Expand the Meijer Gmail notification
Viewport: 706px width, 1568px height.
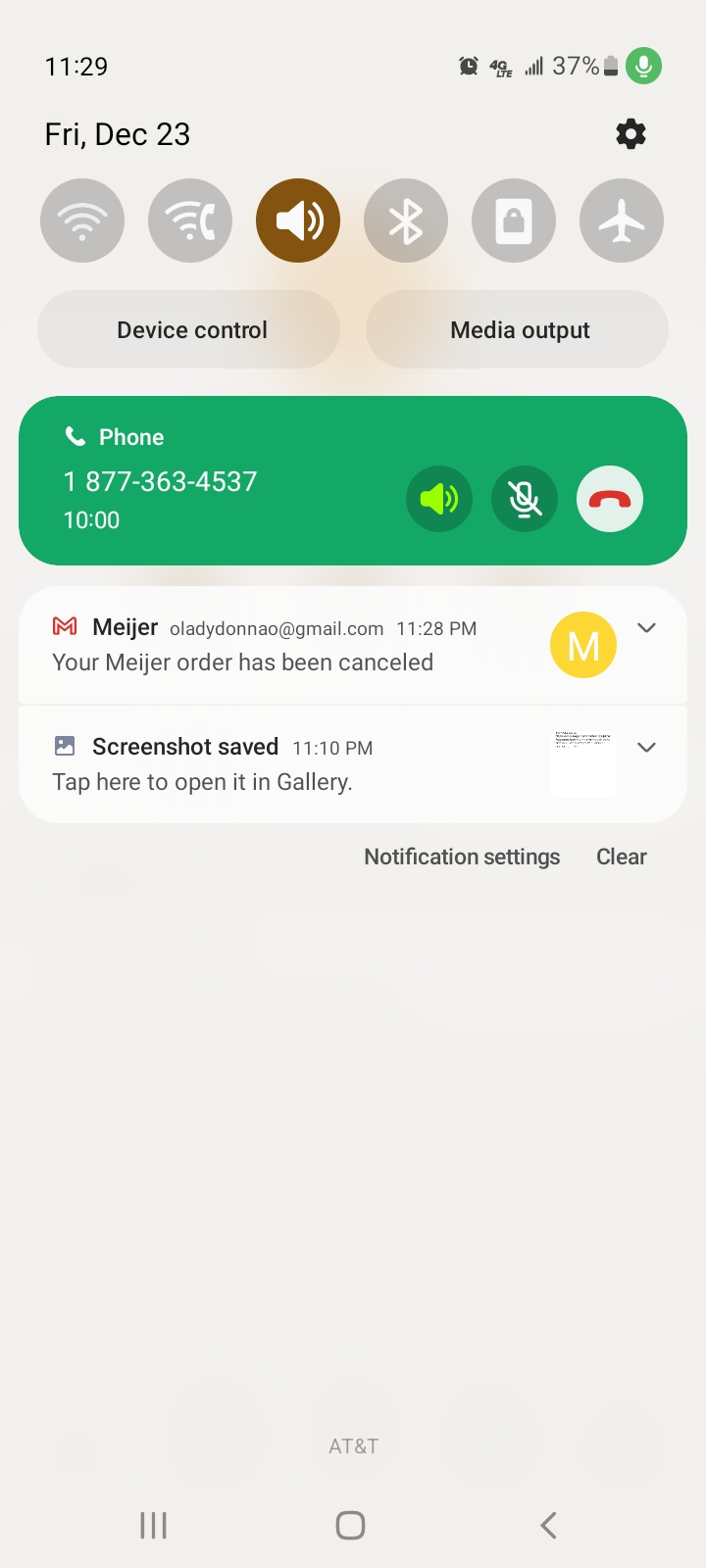click(646, 628)
